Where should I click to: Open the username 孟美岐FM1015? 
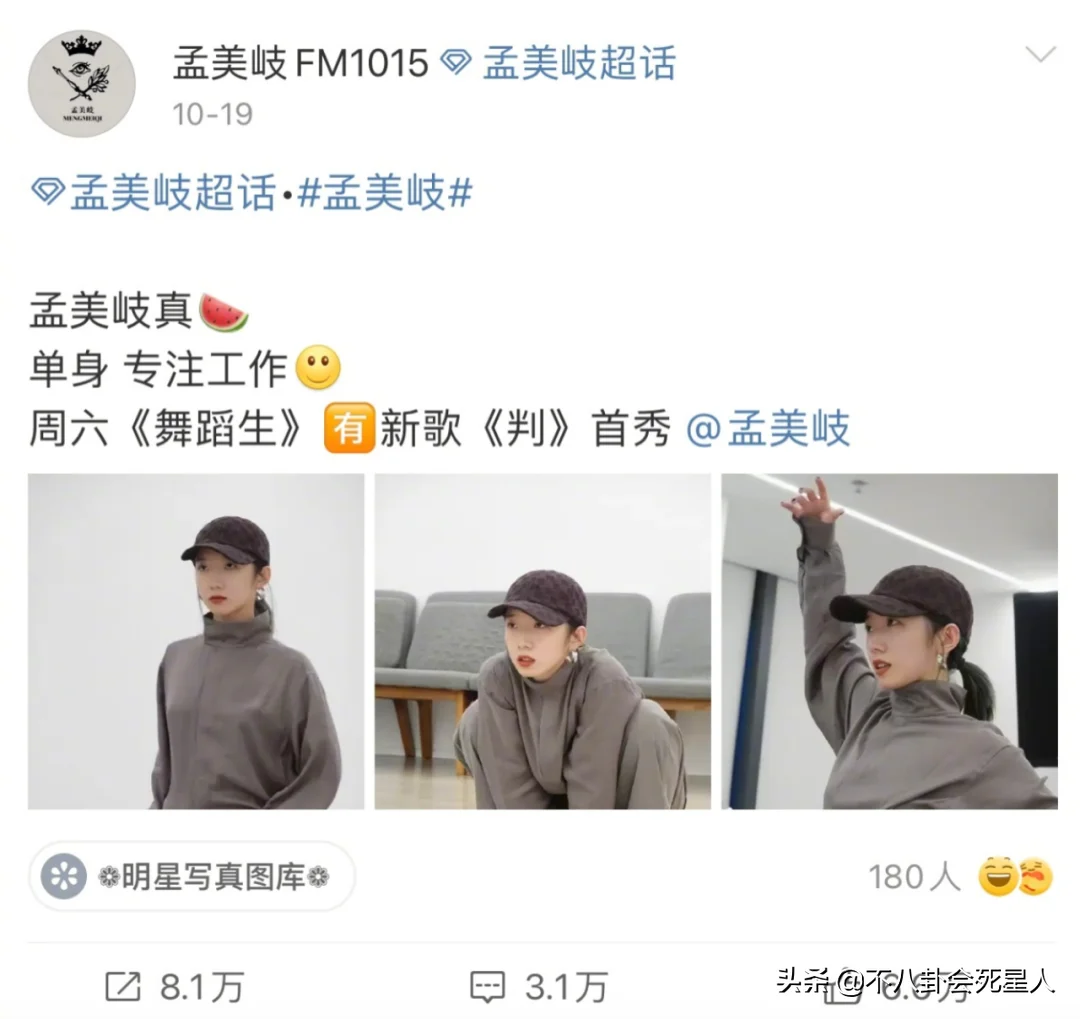click(300, 64)
